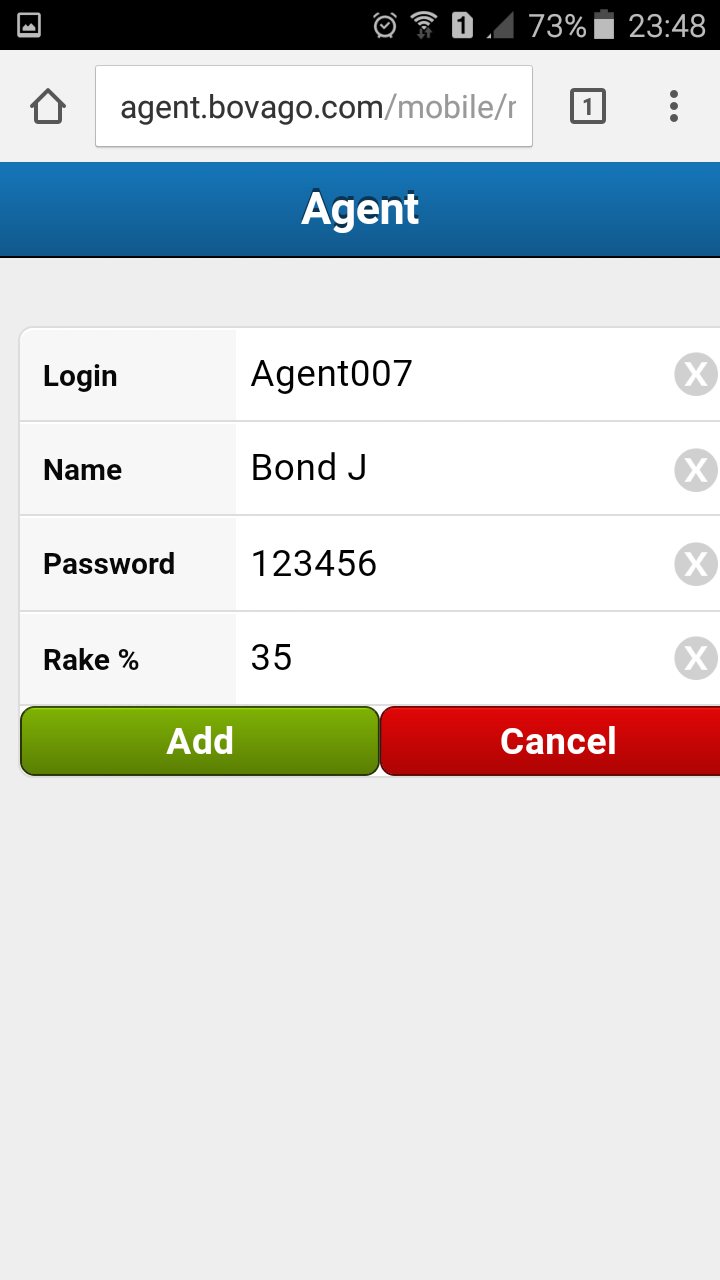Clear the Login field text
The width and height of the screenshot is (720, 1280).
click(x=696, y=375)
